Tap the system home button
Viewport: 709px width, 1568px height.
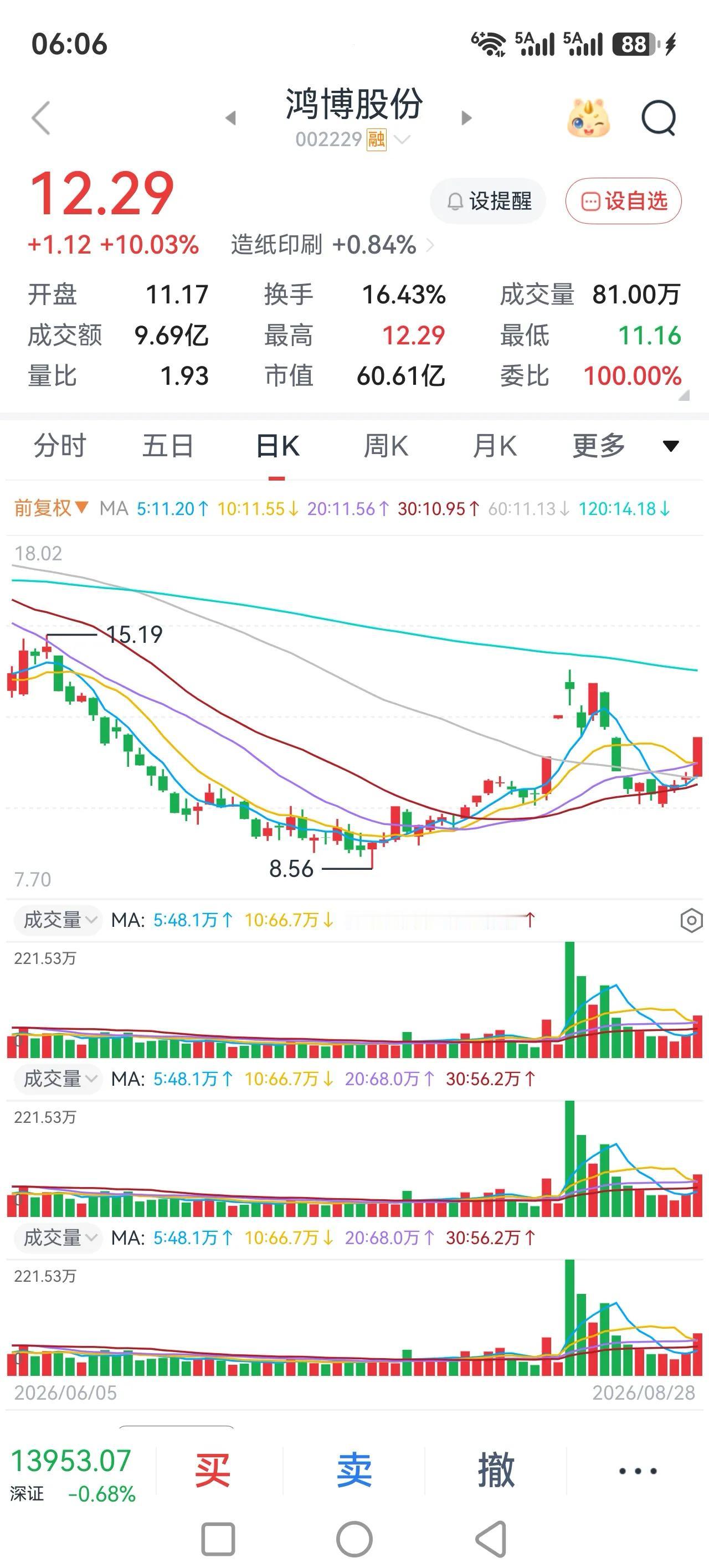point(354,1539)
